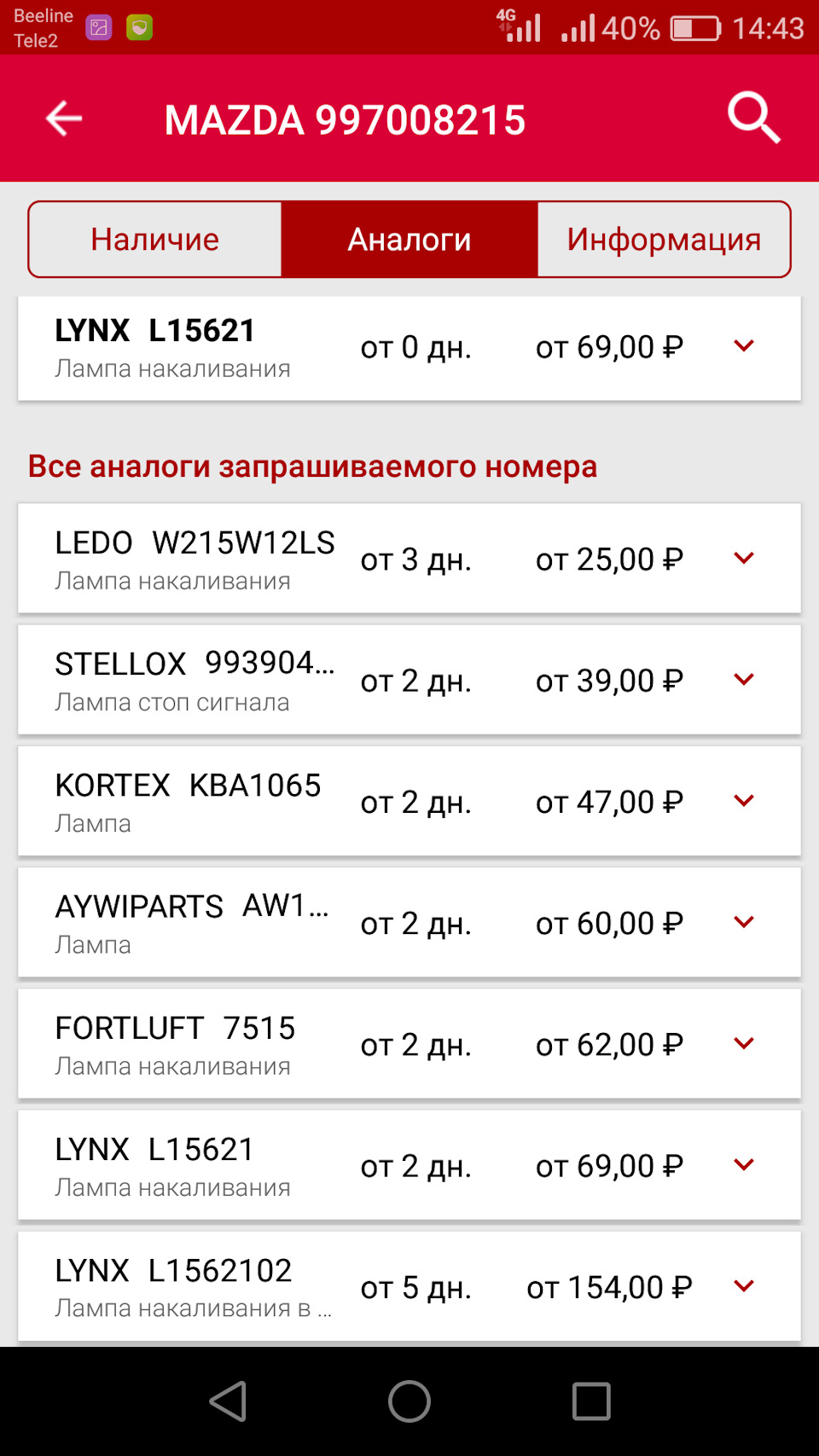Viewport: 819px width, 1456px height.
Task: Tap the purple notification icon in status bar
Action: click(x=98, y=26)
